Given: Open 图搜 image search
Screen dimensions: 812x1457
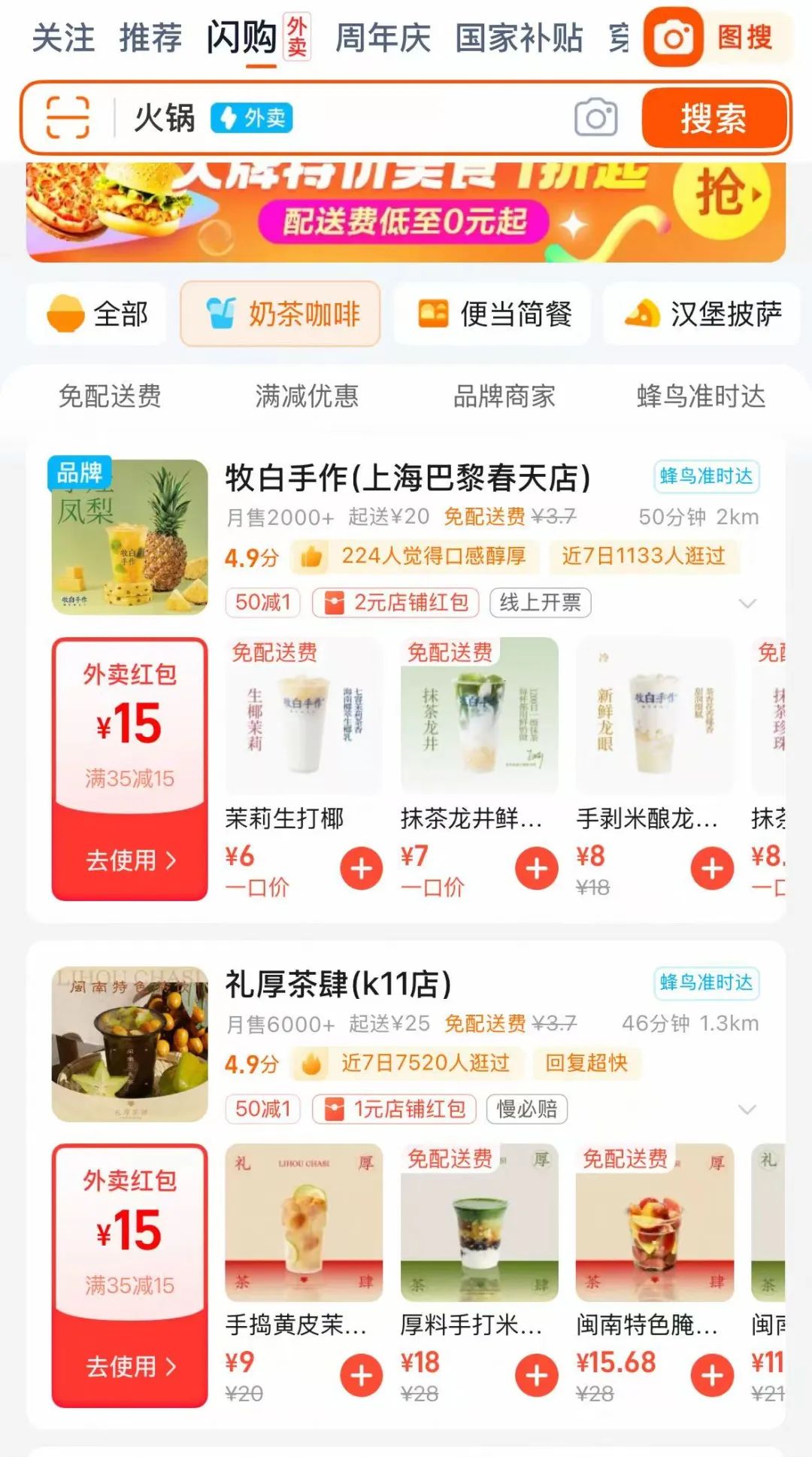Looking at the screenshot, I should pos(714,37).
